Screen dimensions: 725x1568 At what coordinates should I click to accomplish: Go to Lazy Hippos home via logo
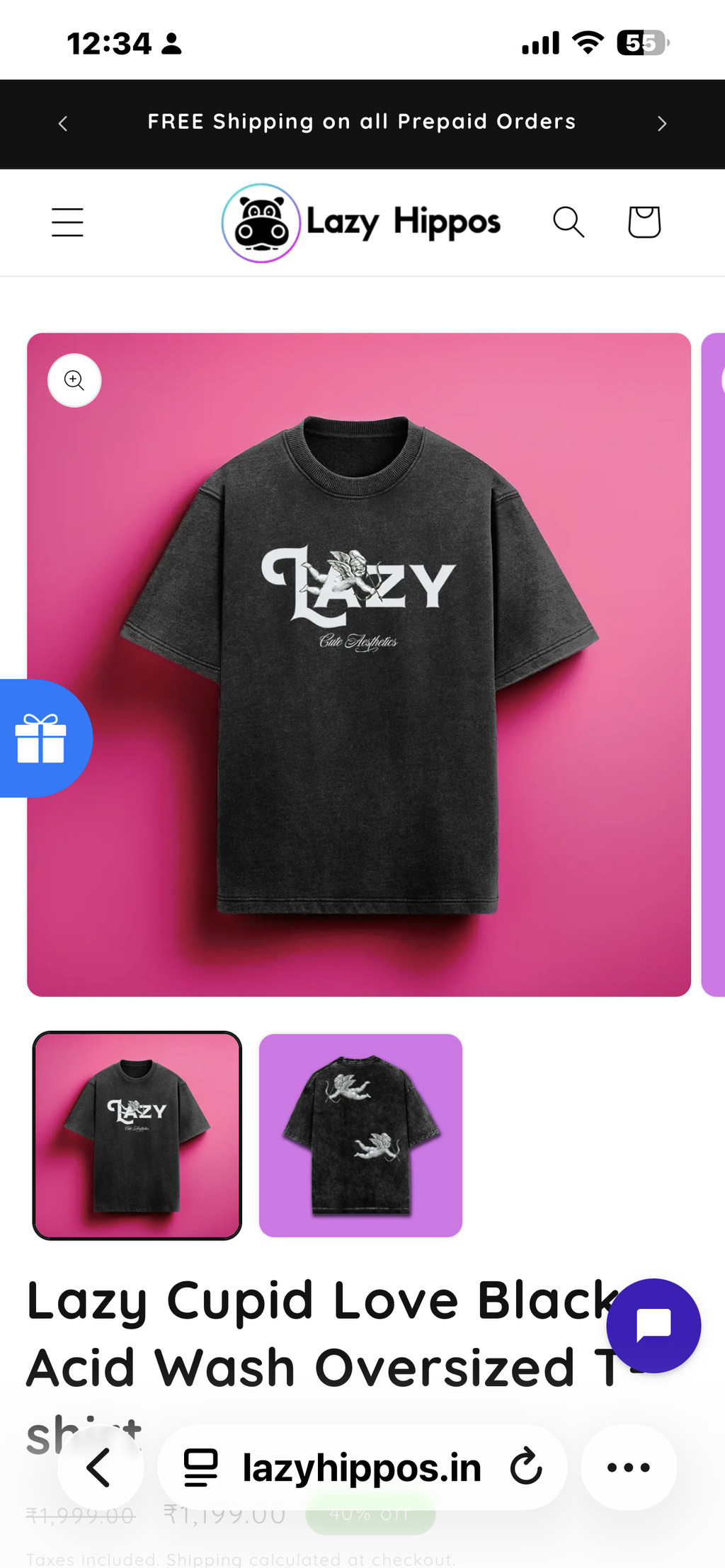361,222
